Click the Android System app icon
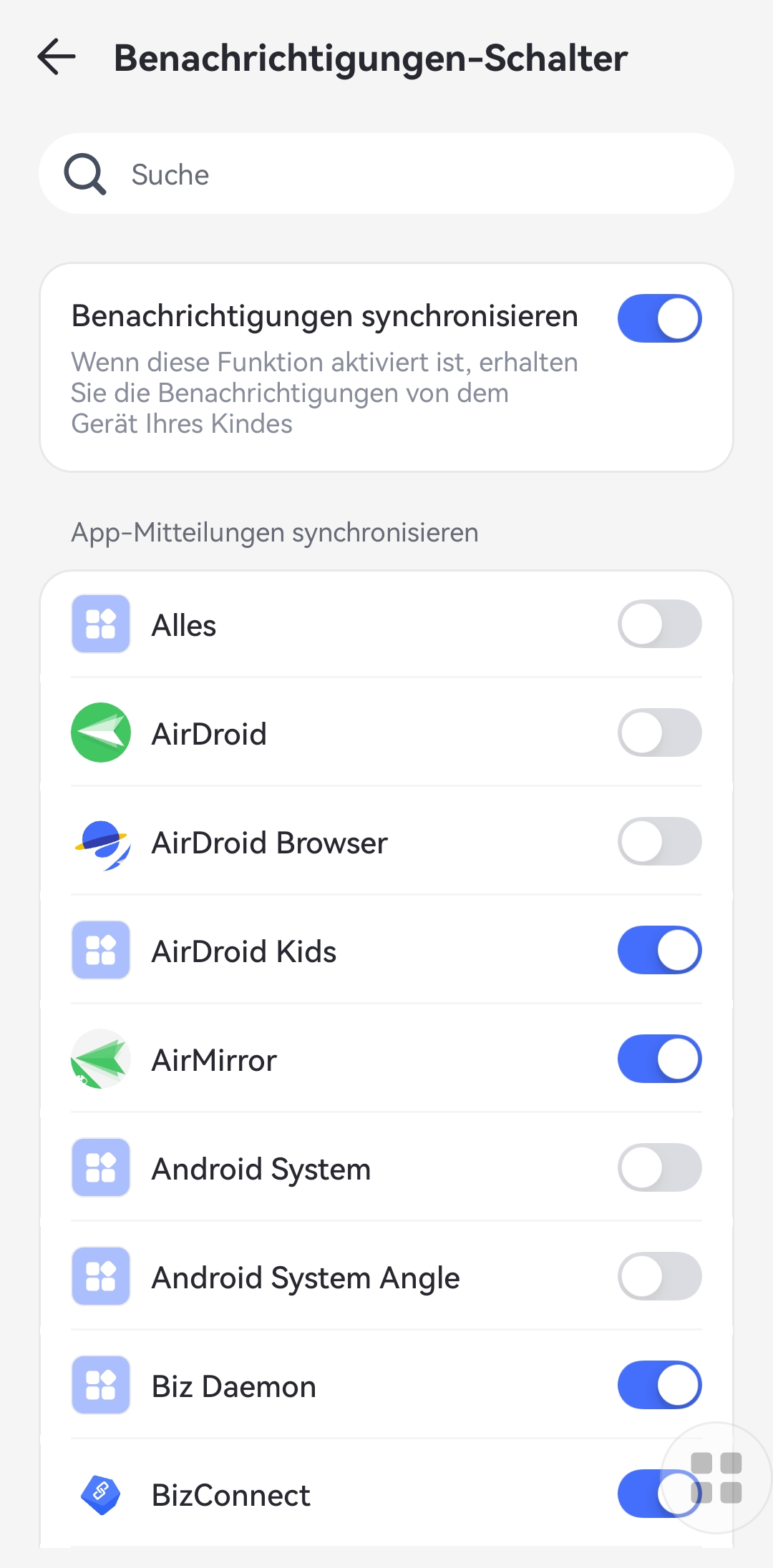 (x=100, y=1167)
